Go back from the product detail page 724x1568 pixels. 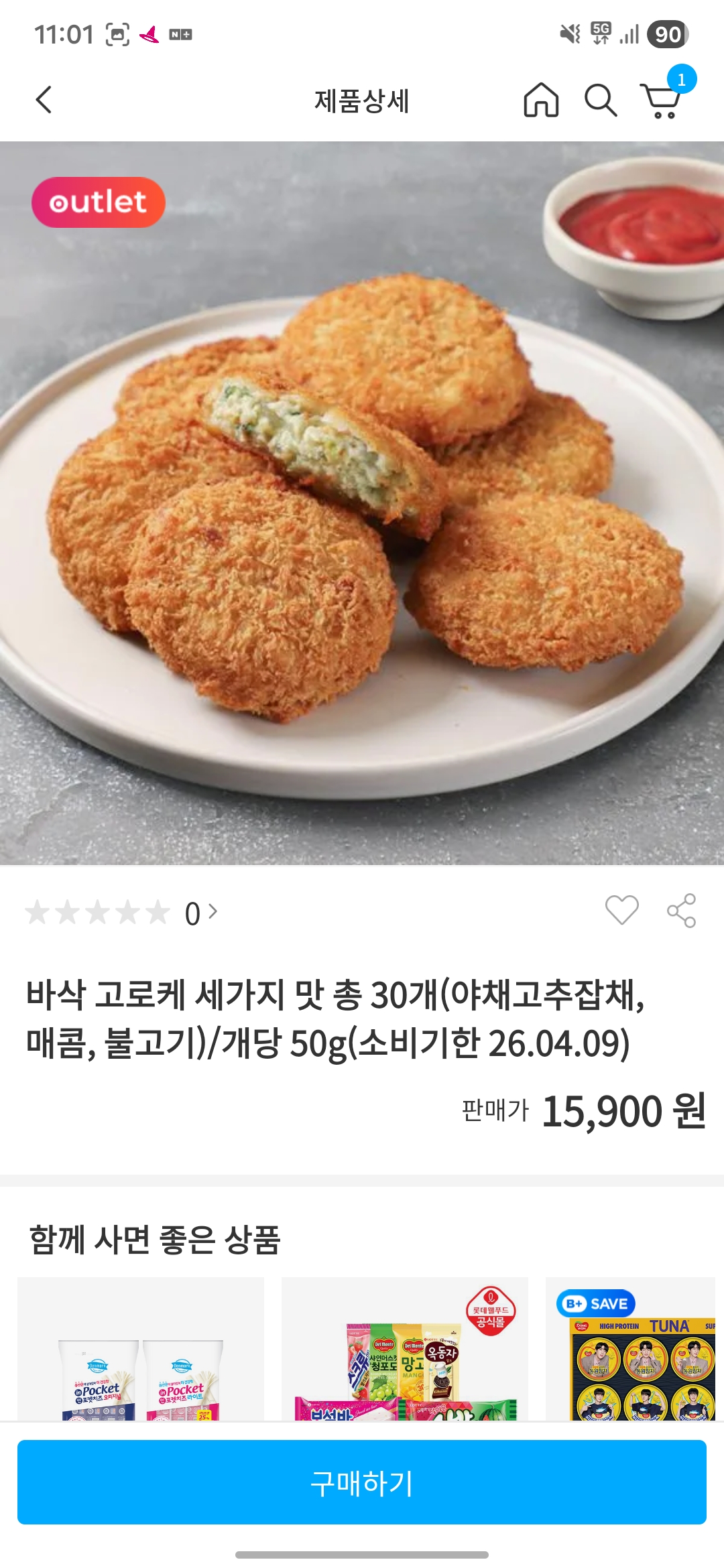click(44, 101)
